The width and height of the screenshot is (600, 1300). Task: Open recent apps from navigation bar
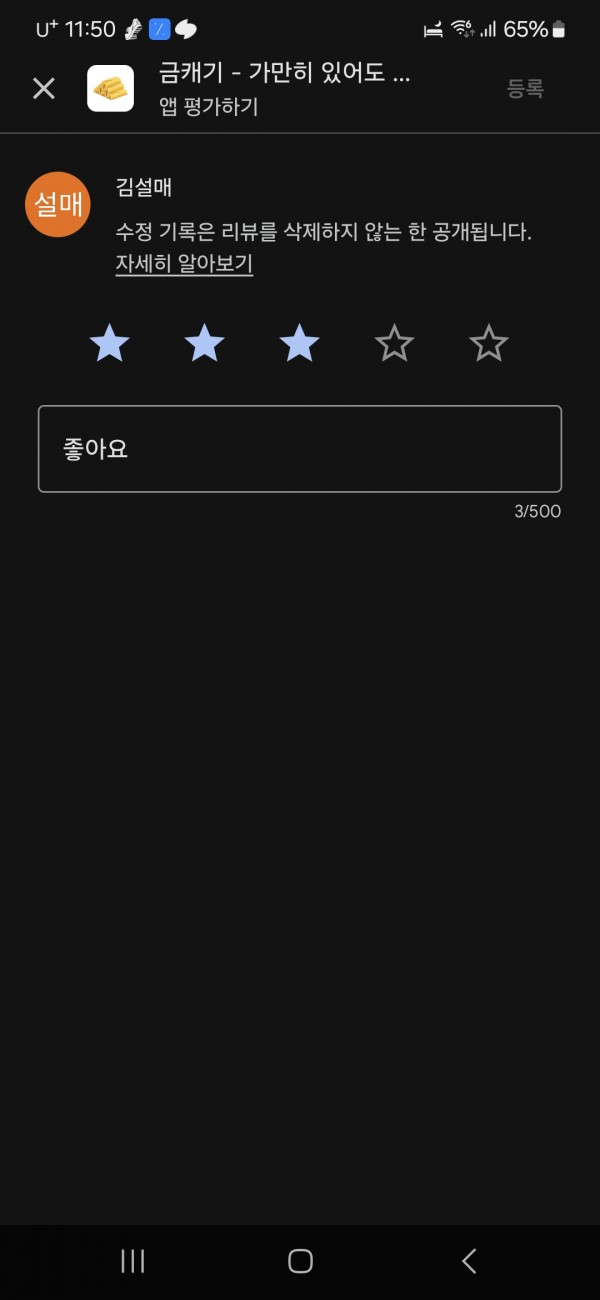tap(132, 1261)
